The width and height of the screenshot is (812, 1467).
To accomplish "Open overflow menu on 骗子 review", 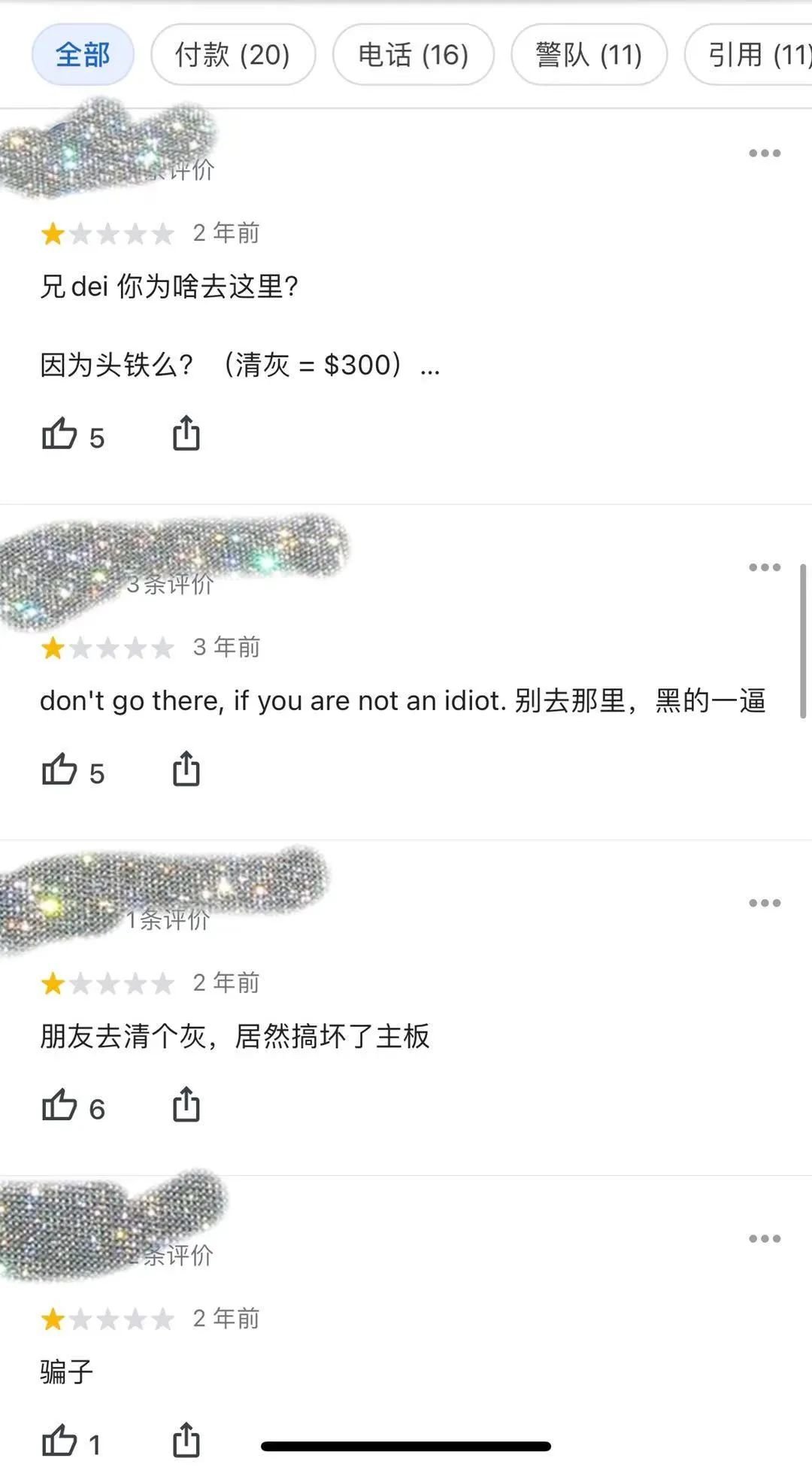I will (764, 1238).
